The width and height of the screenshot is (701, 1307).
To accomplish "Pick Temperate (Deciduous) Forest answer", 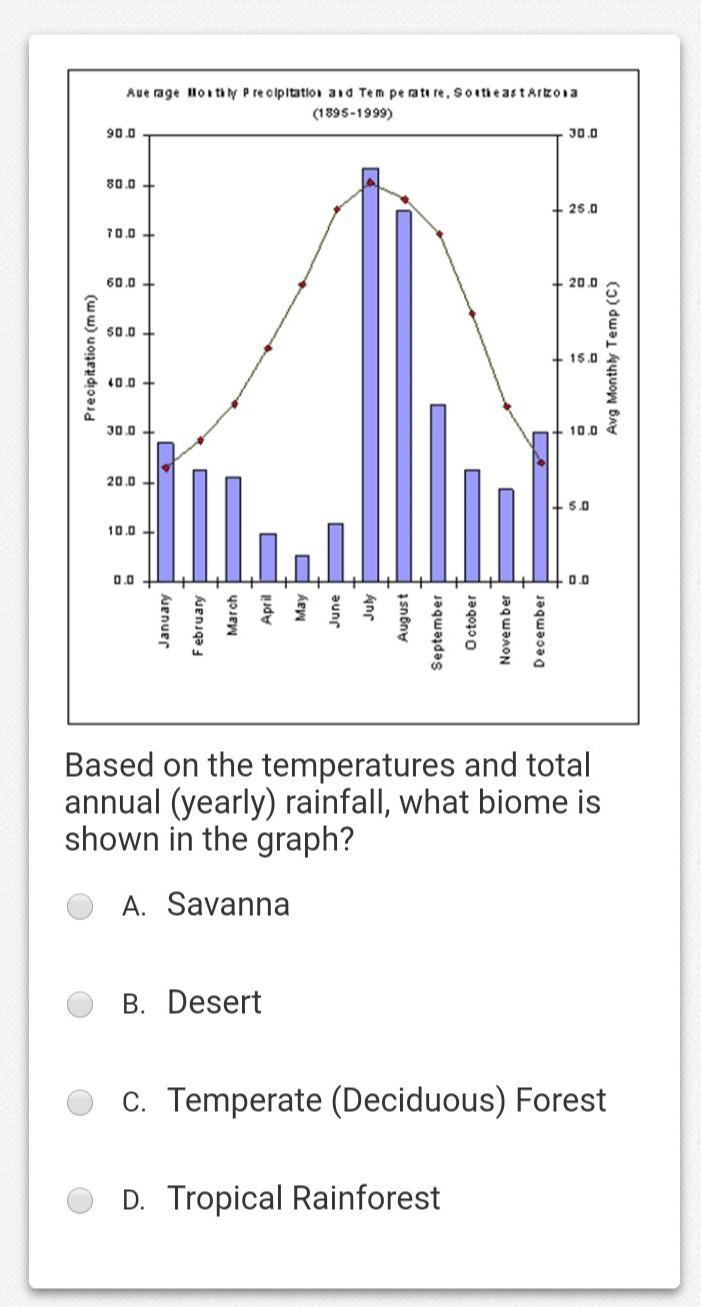I will [x=80, y=1101].
